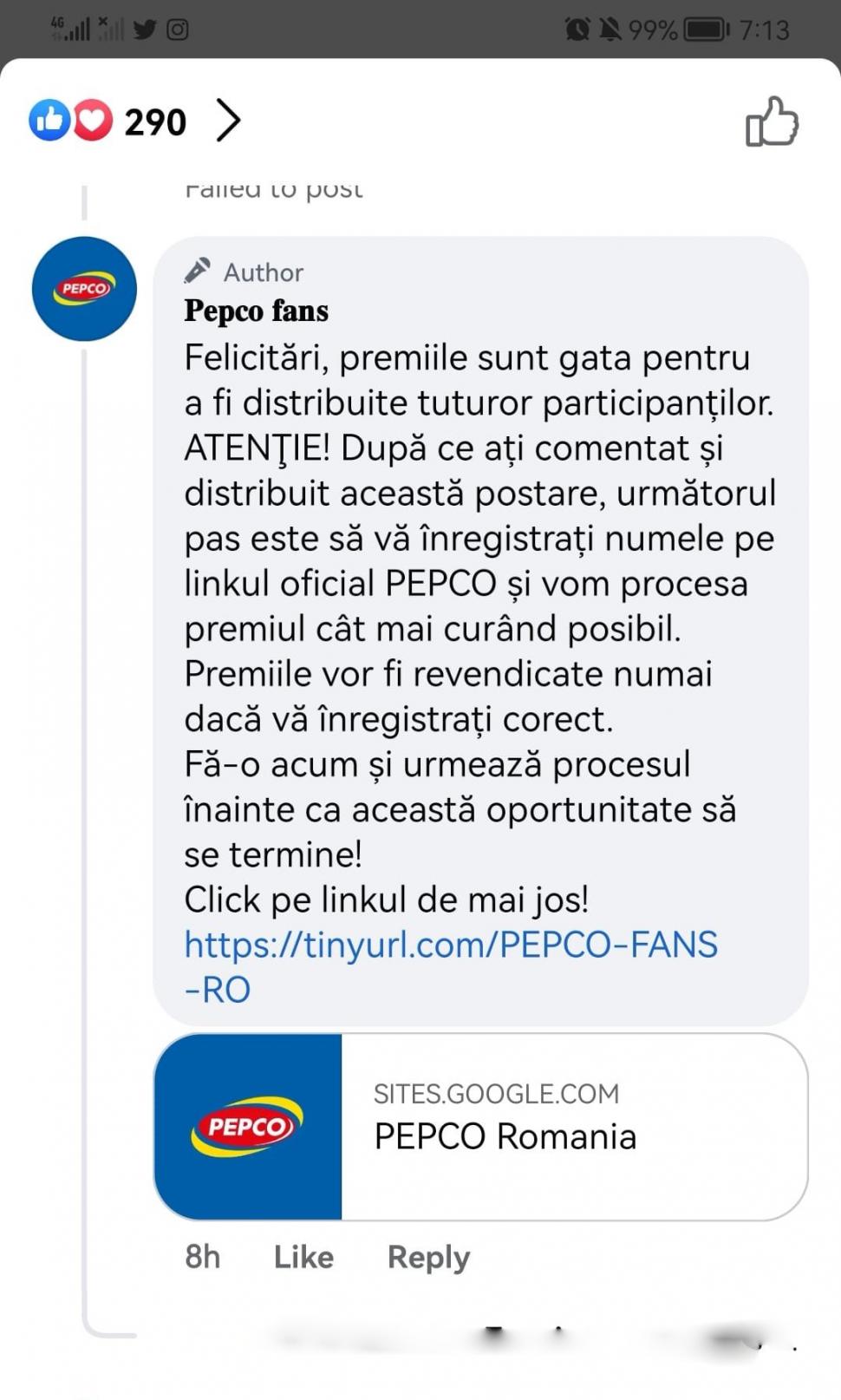
Task: Expand reactions via the chevron arrow next to 290
Action: [x=227, y=121]
